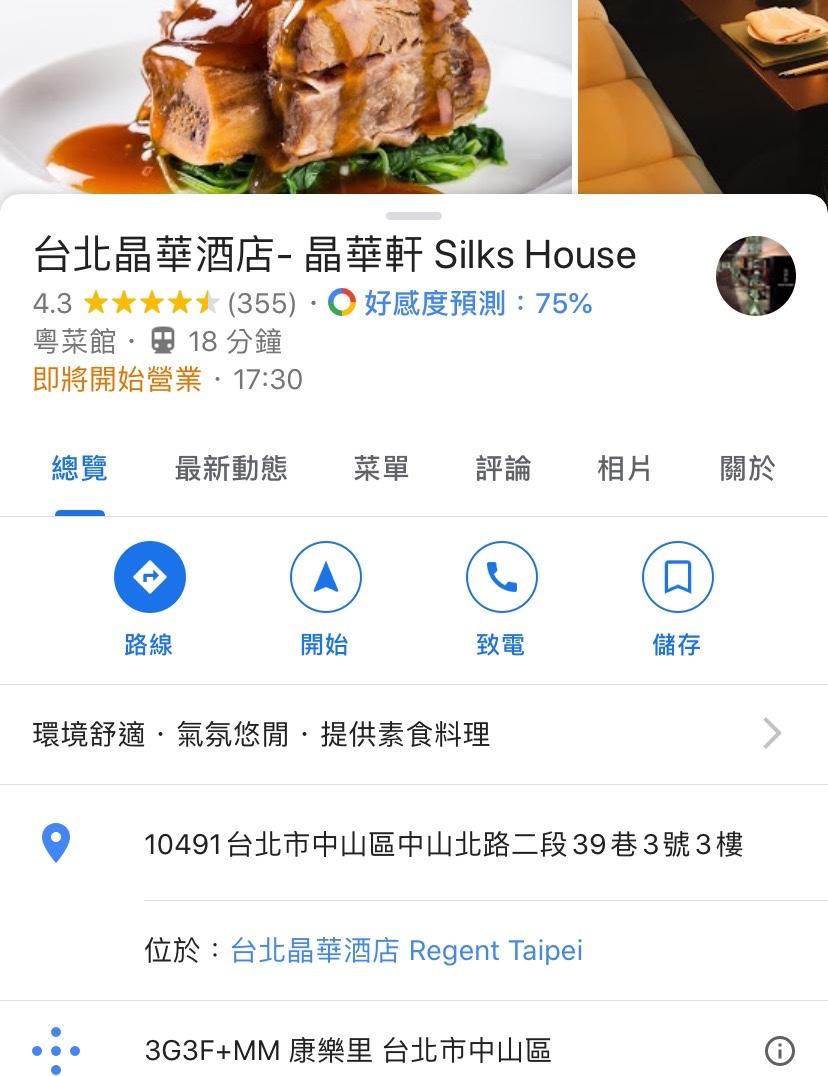Open the 相片 tab
828x1076 pixels.
pyautogui.click(x=624, y=468)
